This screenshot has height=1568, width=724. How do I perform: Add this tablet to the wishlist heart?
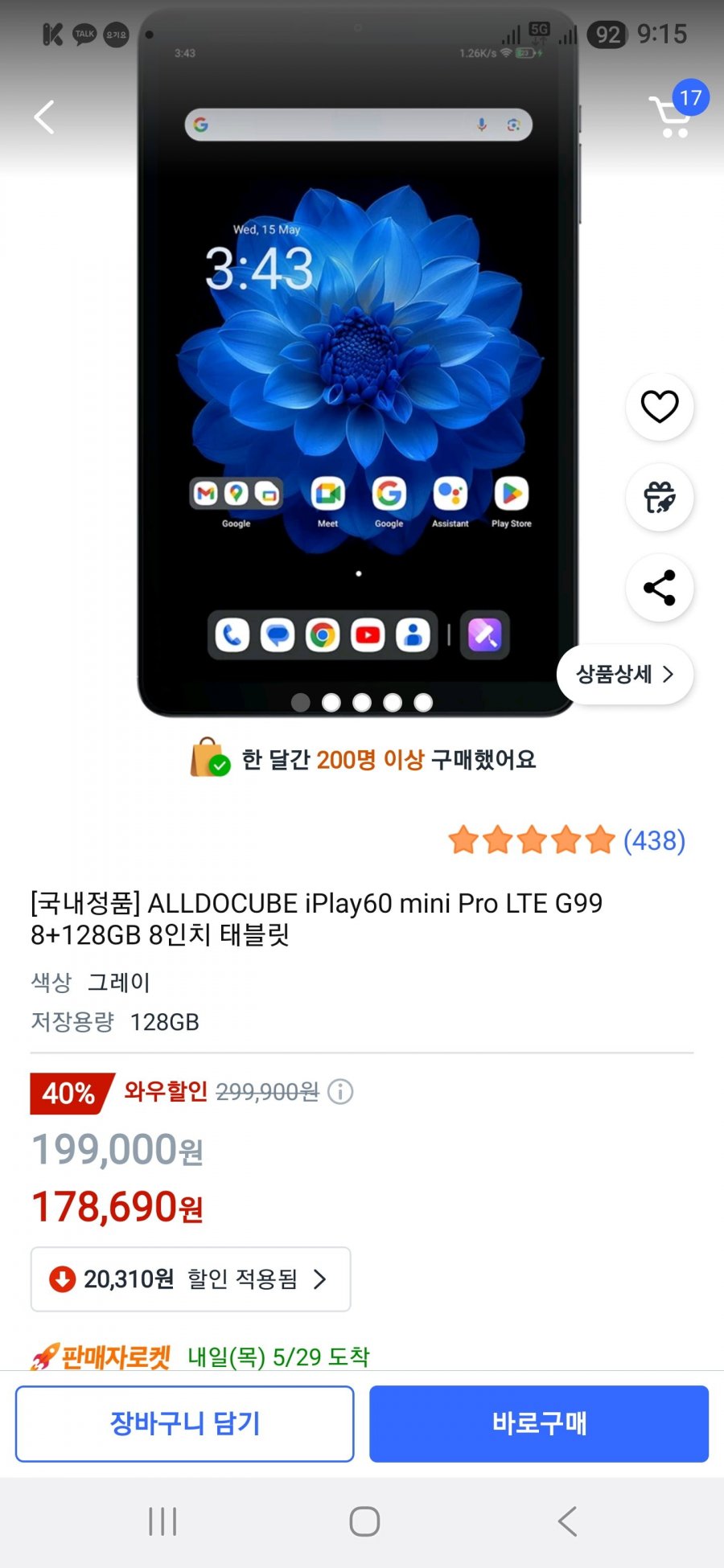pyautogui.click(x=660, y=407)
